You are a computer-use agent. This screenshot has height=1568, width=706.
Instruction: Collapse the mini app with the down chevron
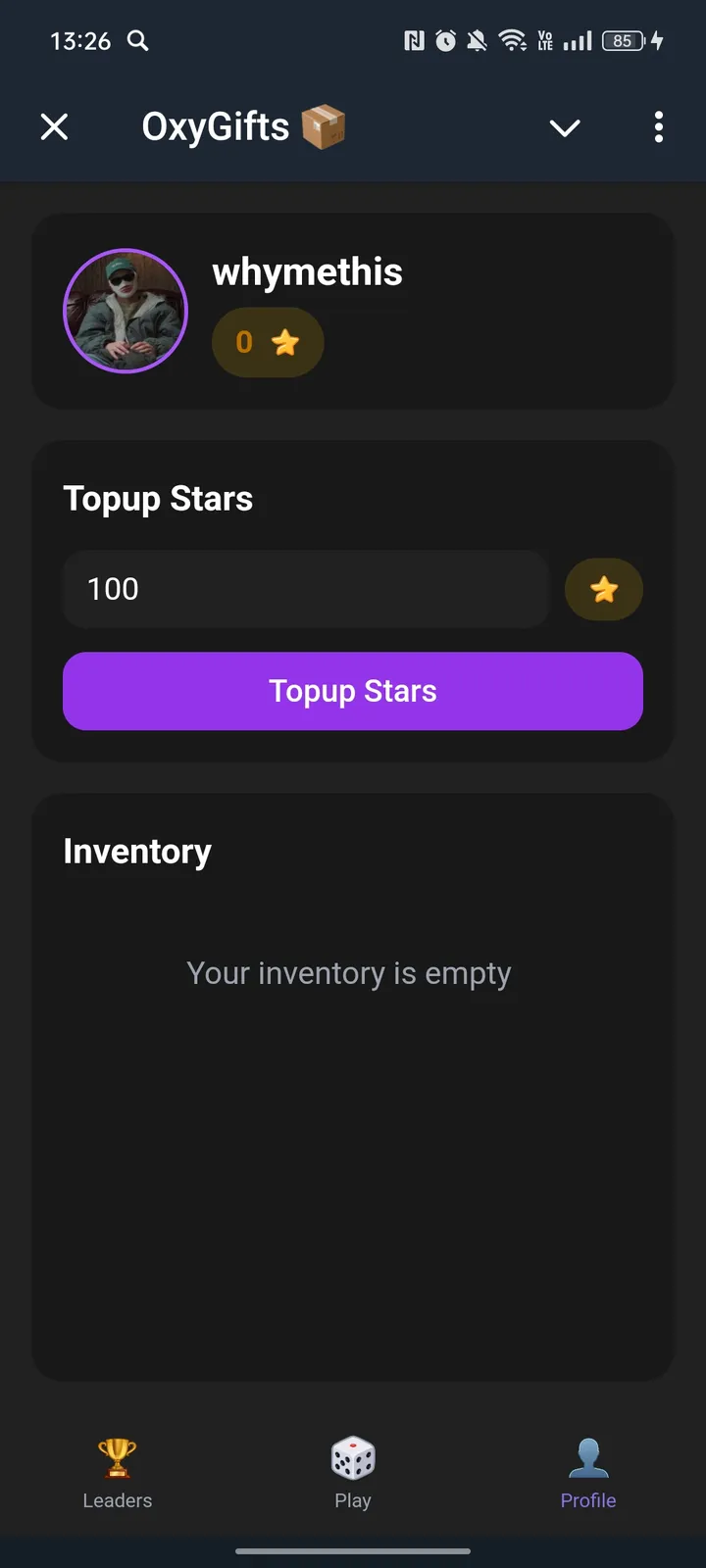tap(564, 127)
